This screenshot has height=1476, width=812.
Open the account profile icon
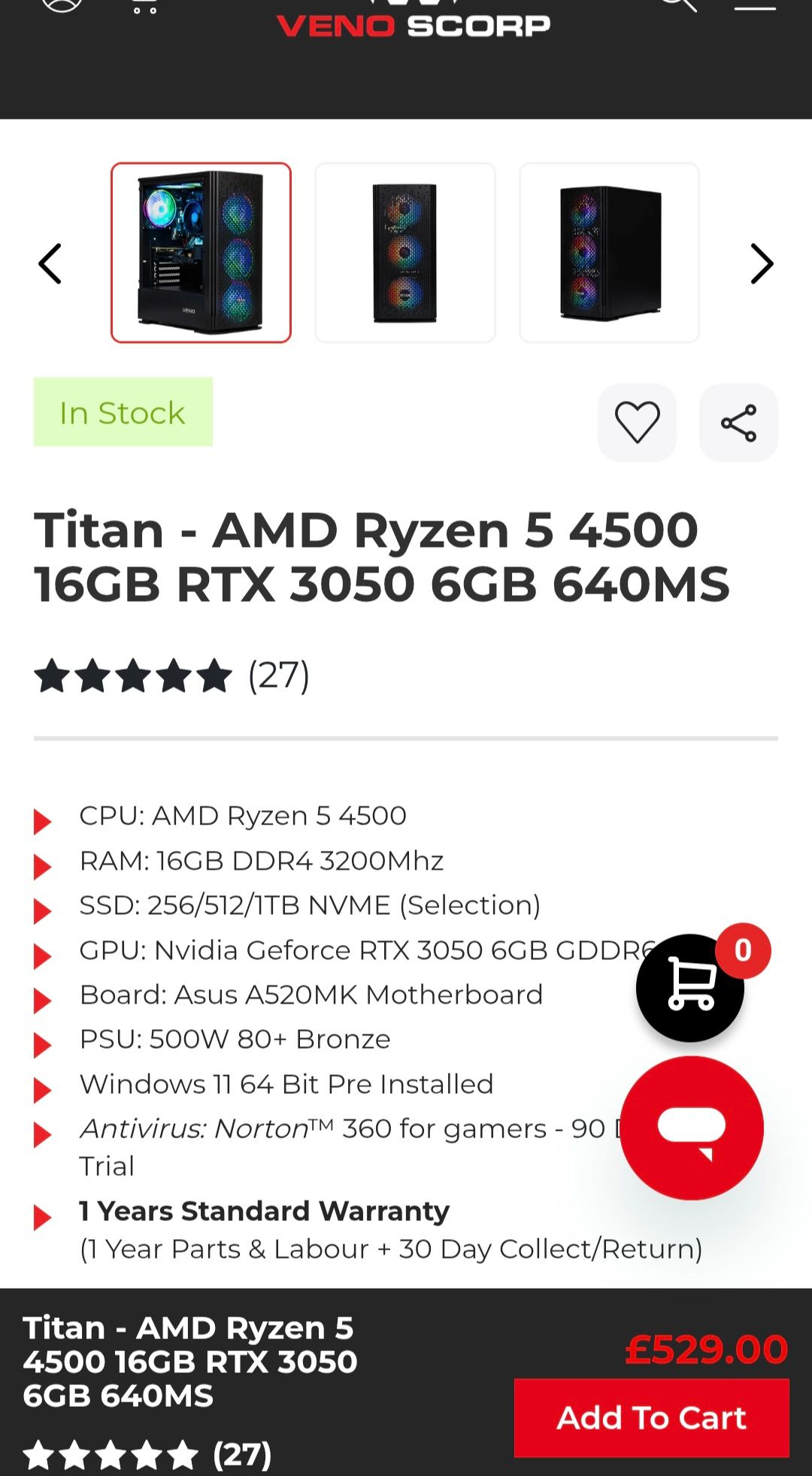tap(62, 5)
